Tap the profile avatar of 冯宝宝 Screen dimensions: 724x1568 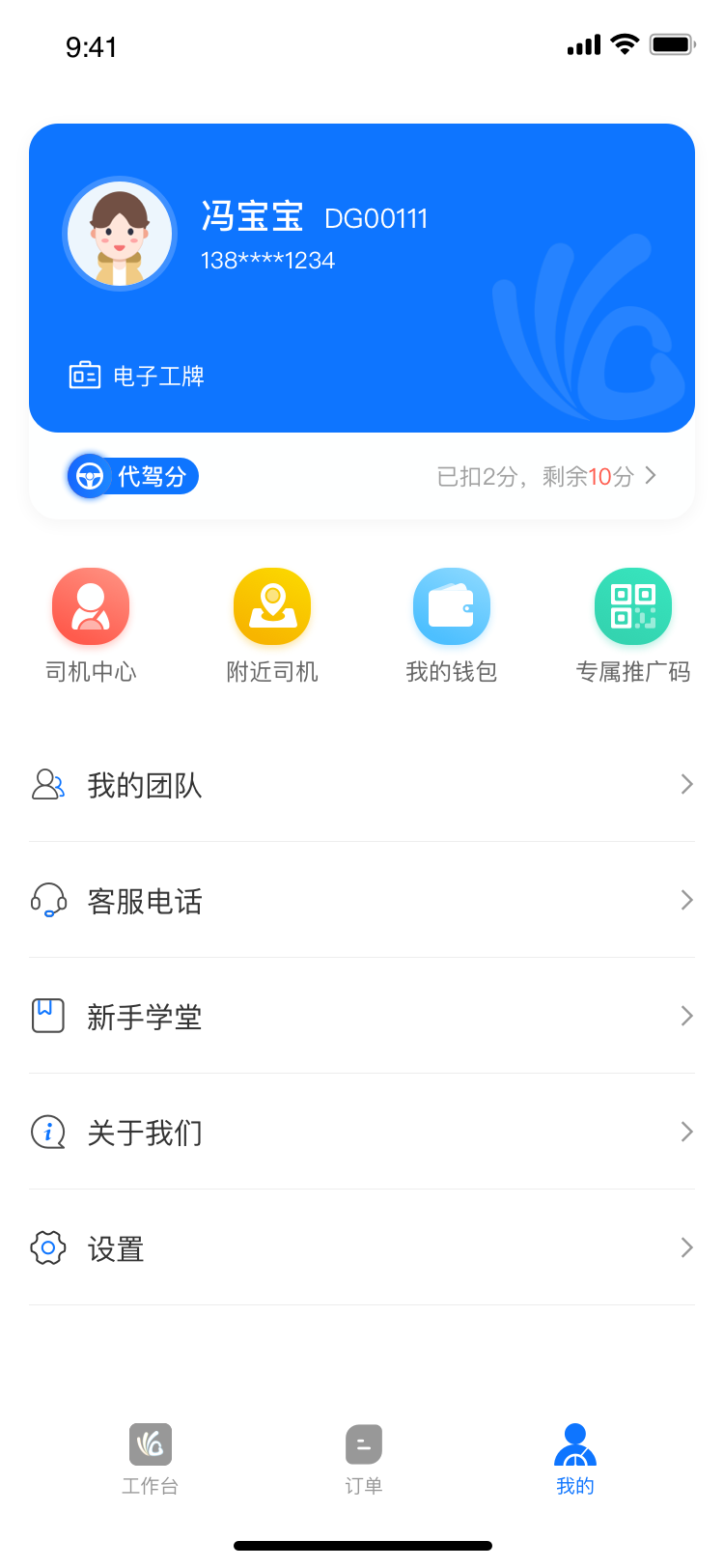[120, 234]
